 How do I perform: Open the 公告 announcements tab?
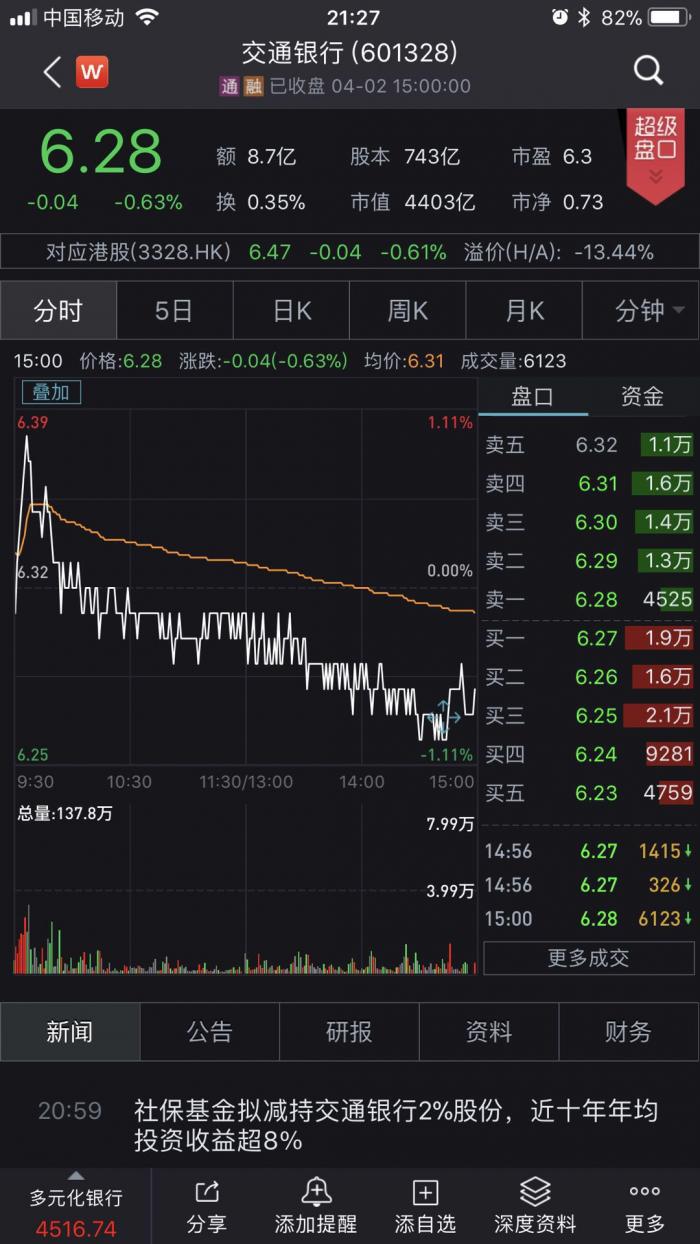[x=209, y=1032]
